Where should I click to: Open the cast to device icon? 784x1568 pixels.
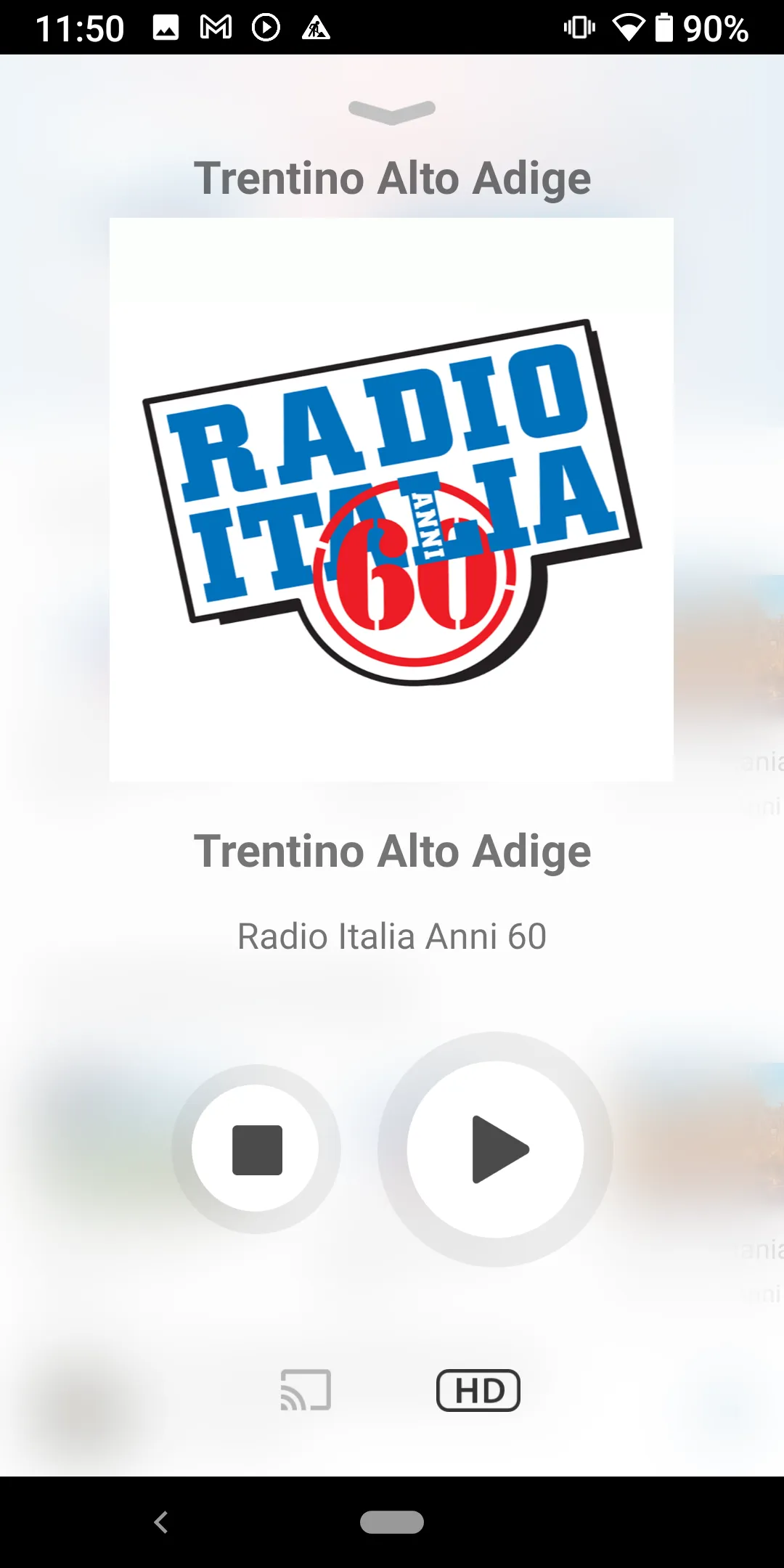306,1390
